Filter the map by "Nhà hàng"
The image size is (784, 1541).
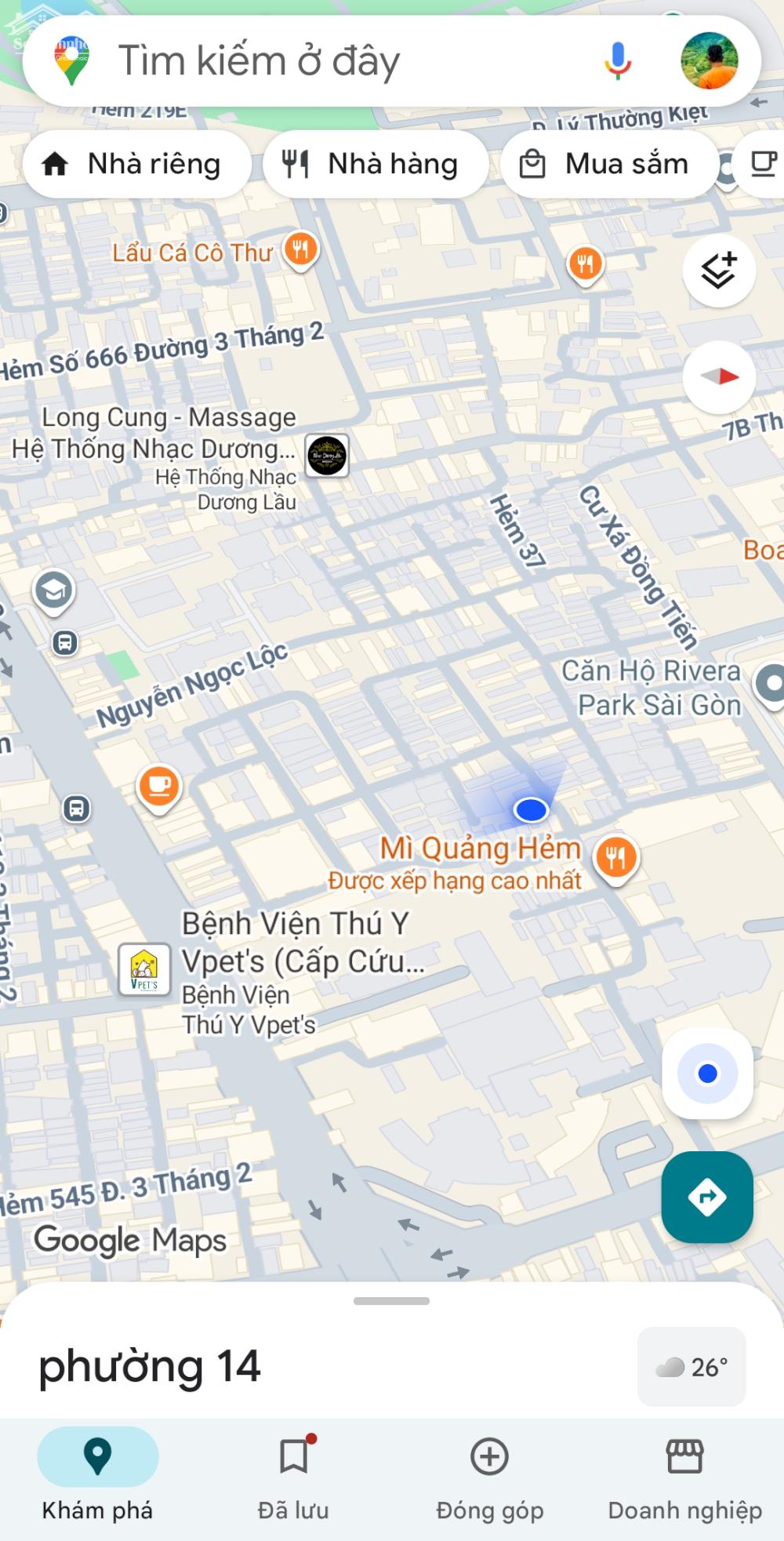coord(375,165)
